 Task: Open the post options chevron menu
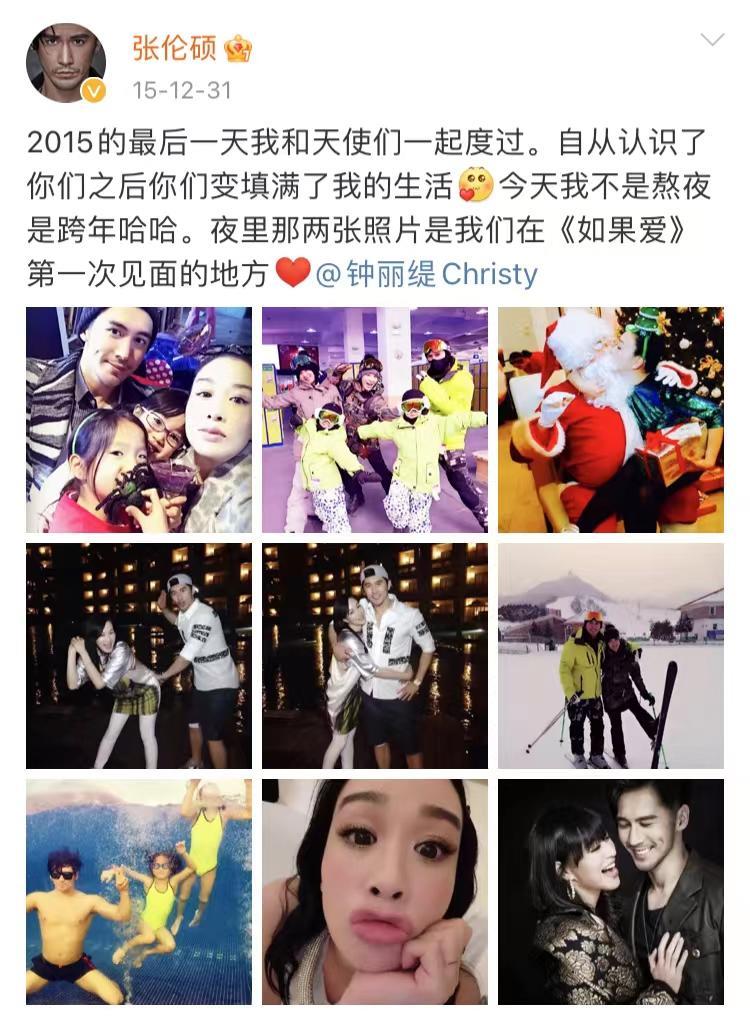pos(711,40)
